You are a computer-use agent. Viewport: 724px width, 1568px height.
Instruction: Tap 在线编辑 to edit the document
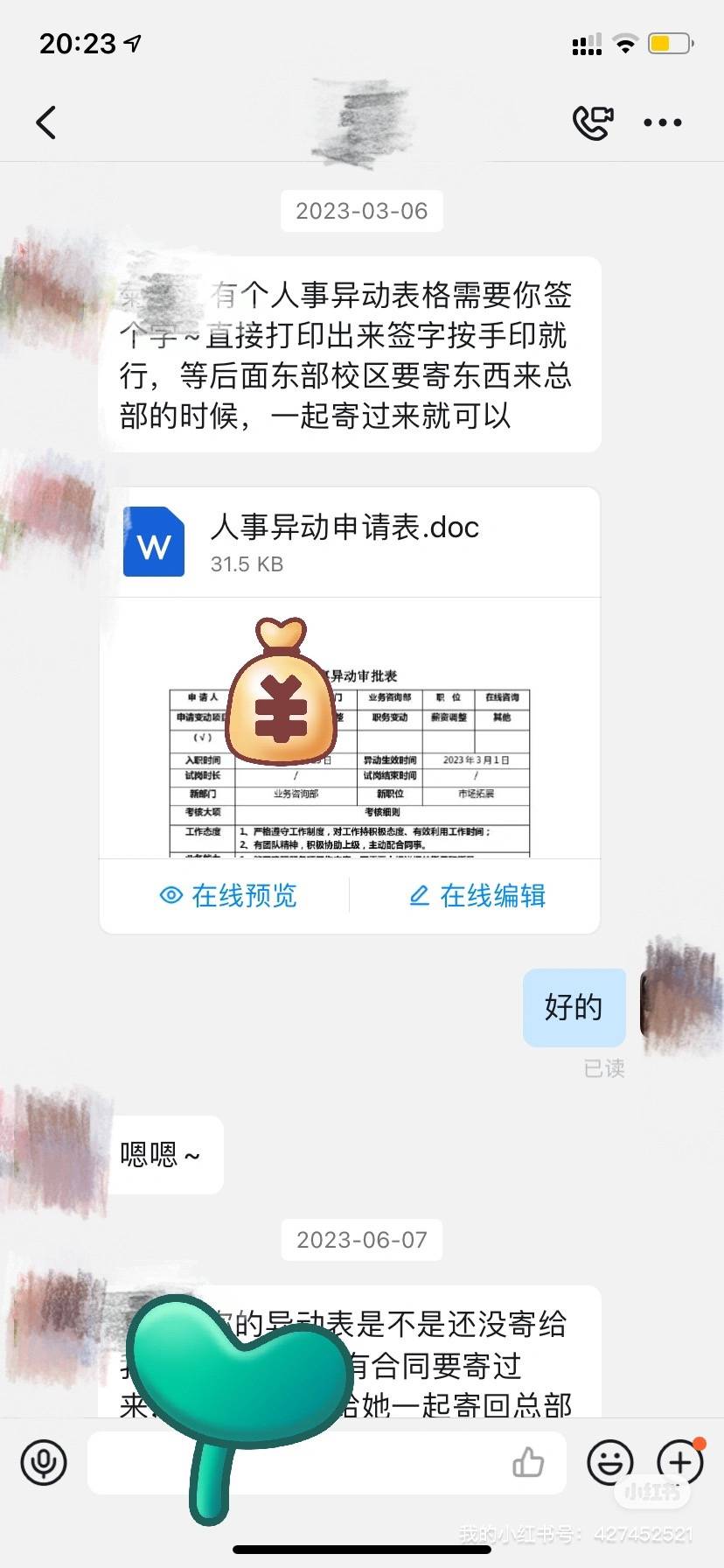(x=477, y=895)
